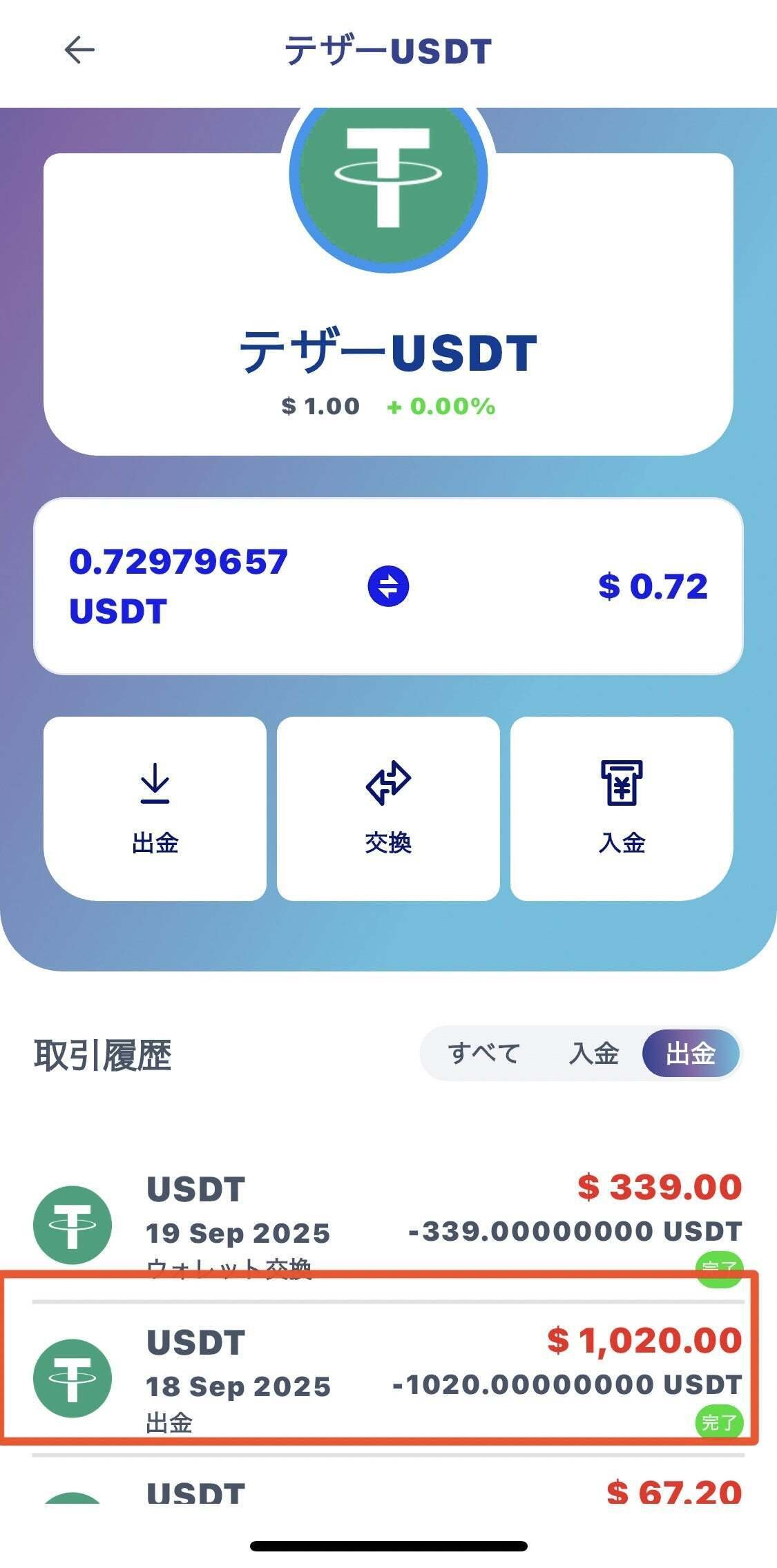
Task: Open the 交換 (exchange) feature
Action: (x=389, y=808)
